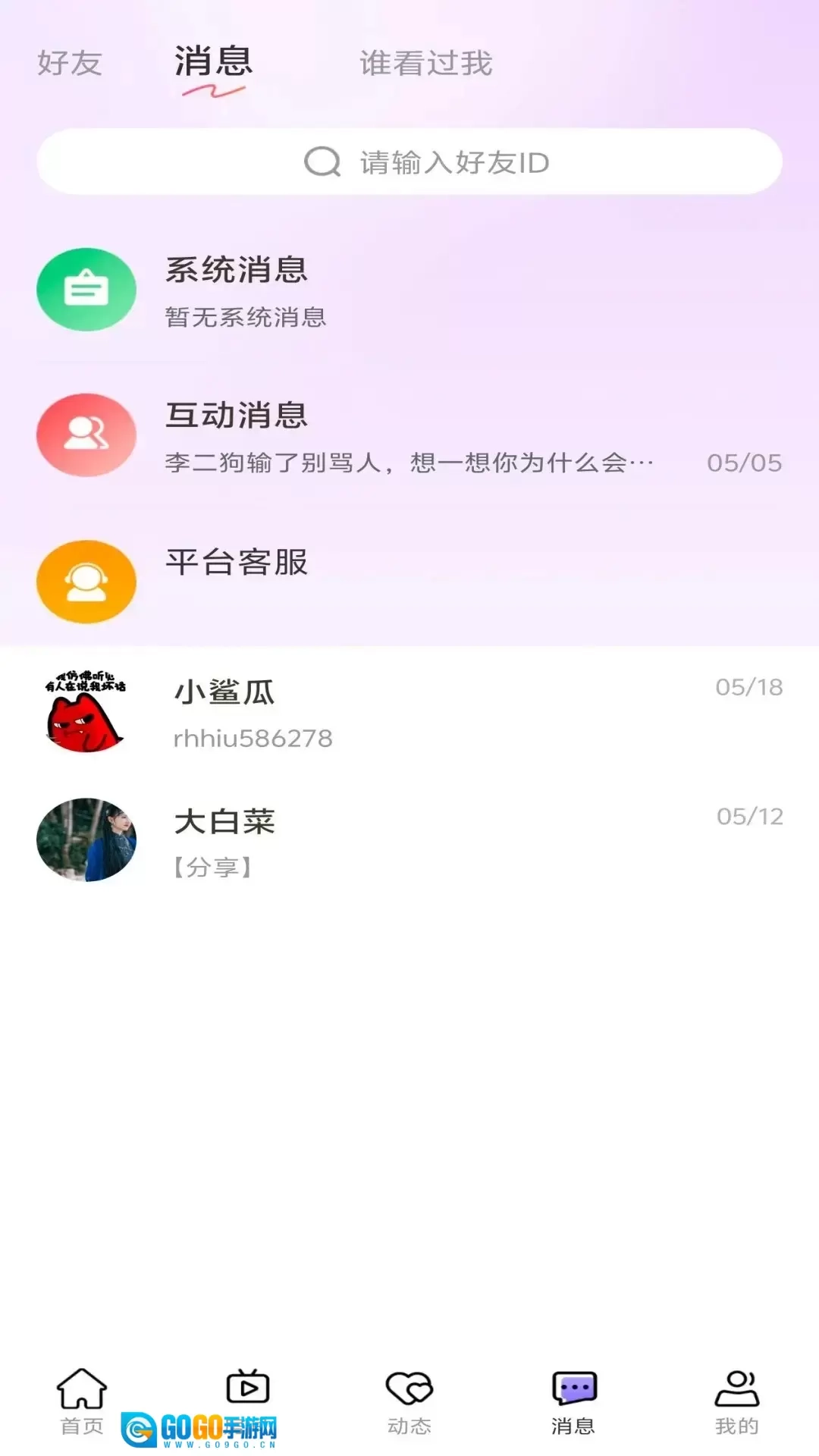Tap 消息 in the bottom navigation

(573, 1402)
